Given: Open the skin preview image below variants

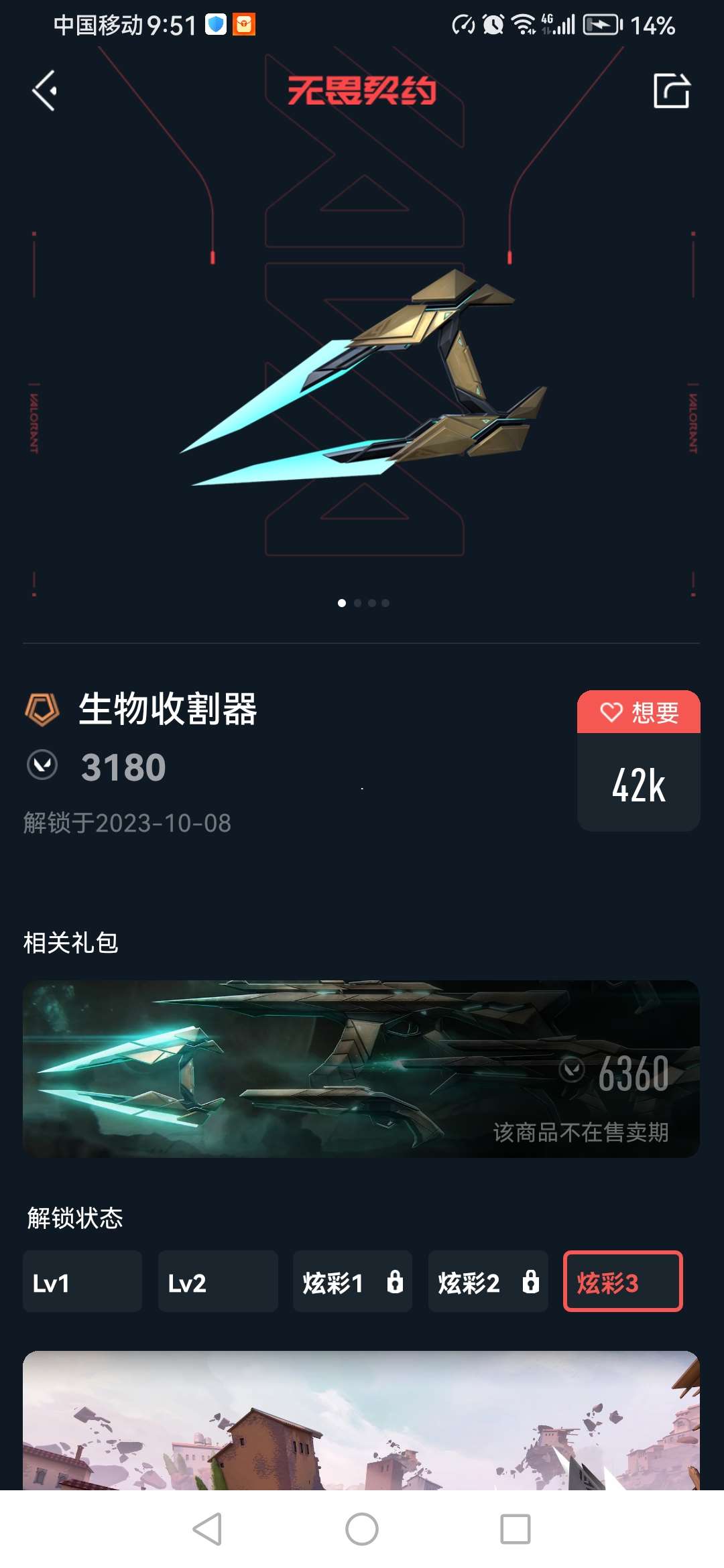Looking at the screenshot, I should coord(361,1421).
